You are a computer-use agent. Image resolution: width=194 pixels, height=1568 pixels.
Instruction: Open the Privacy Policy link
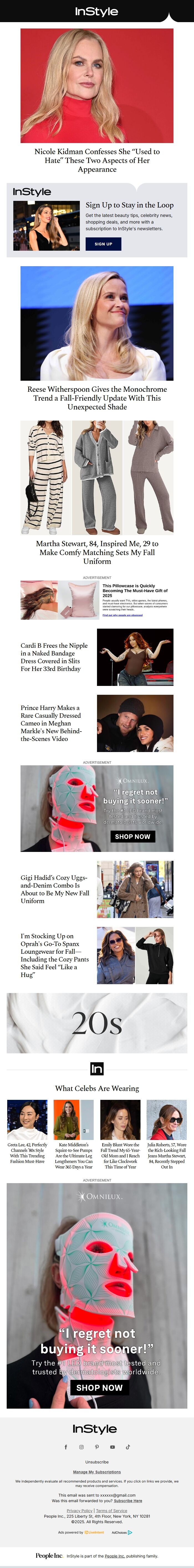79,1511
